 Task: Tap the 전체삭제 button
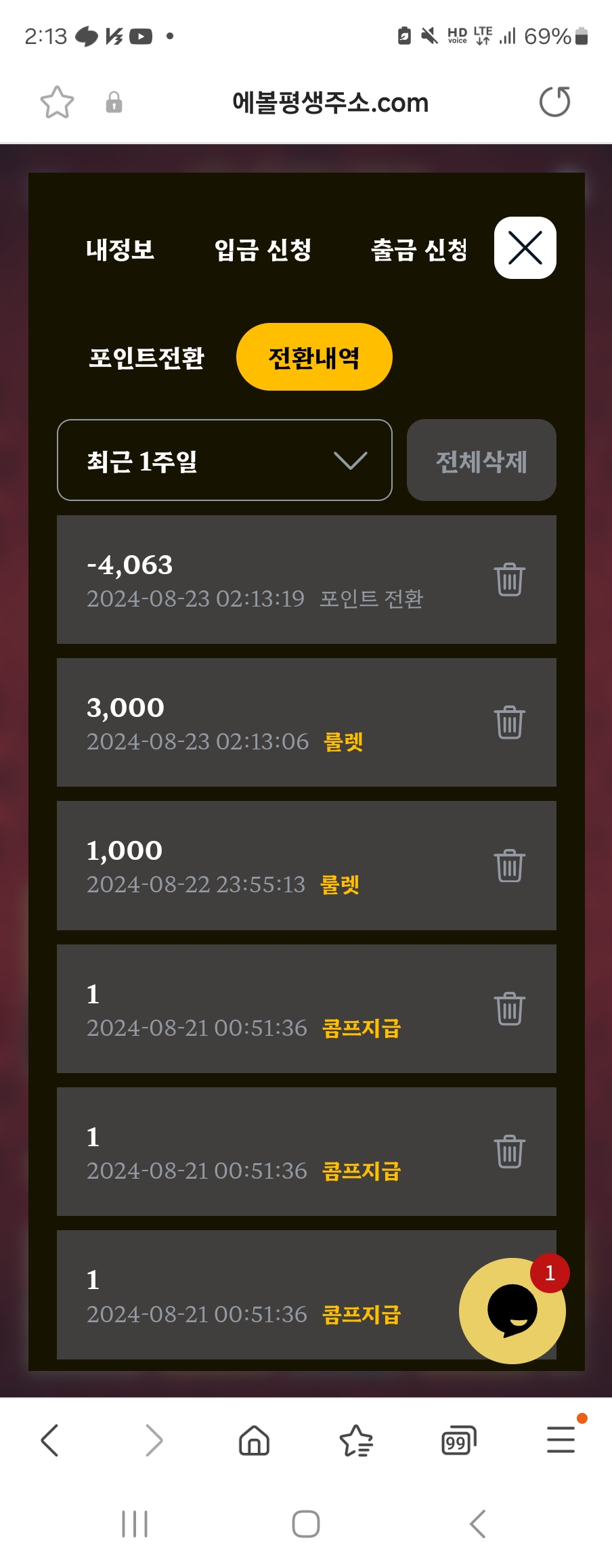[x=481, y=460]
